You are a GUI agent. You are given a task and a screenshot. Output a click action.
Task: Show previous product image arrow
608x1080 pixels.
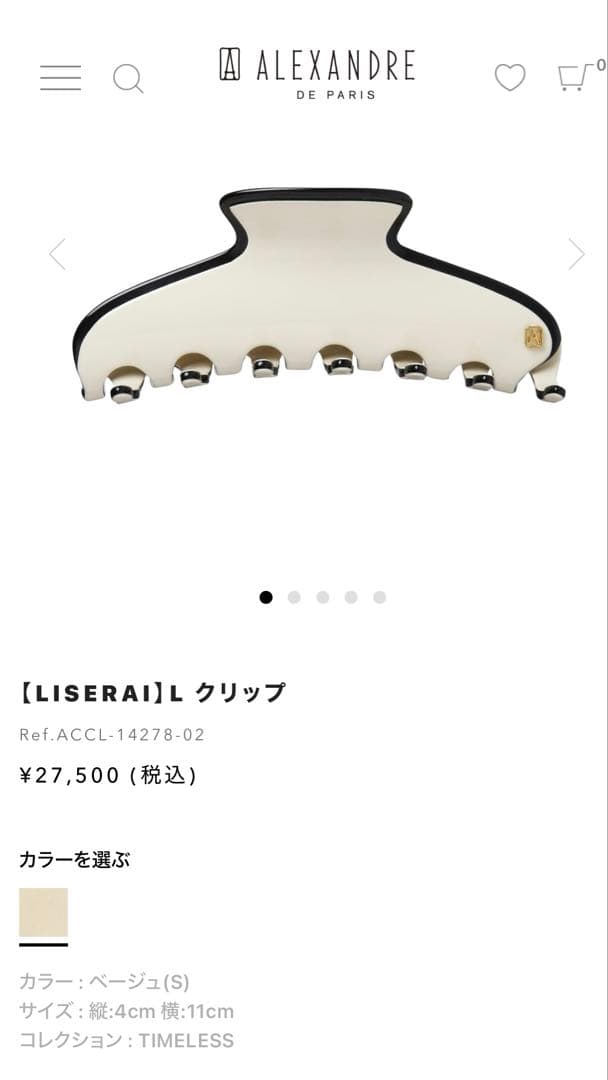pyautogui.click(x=57, y=254)
